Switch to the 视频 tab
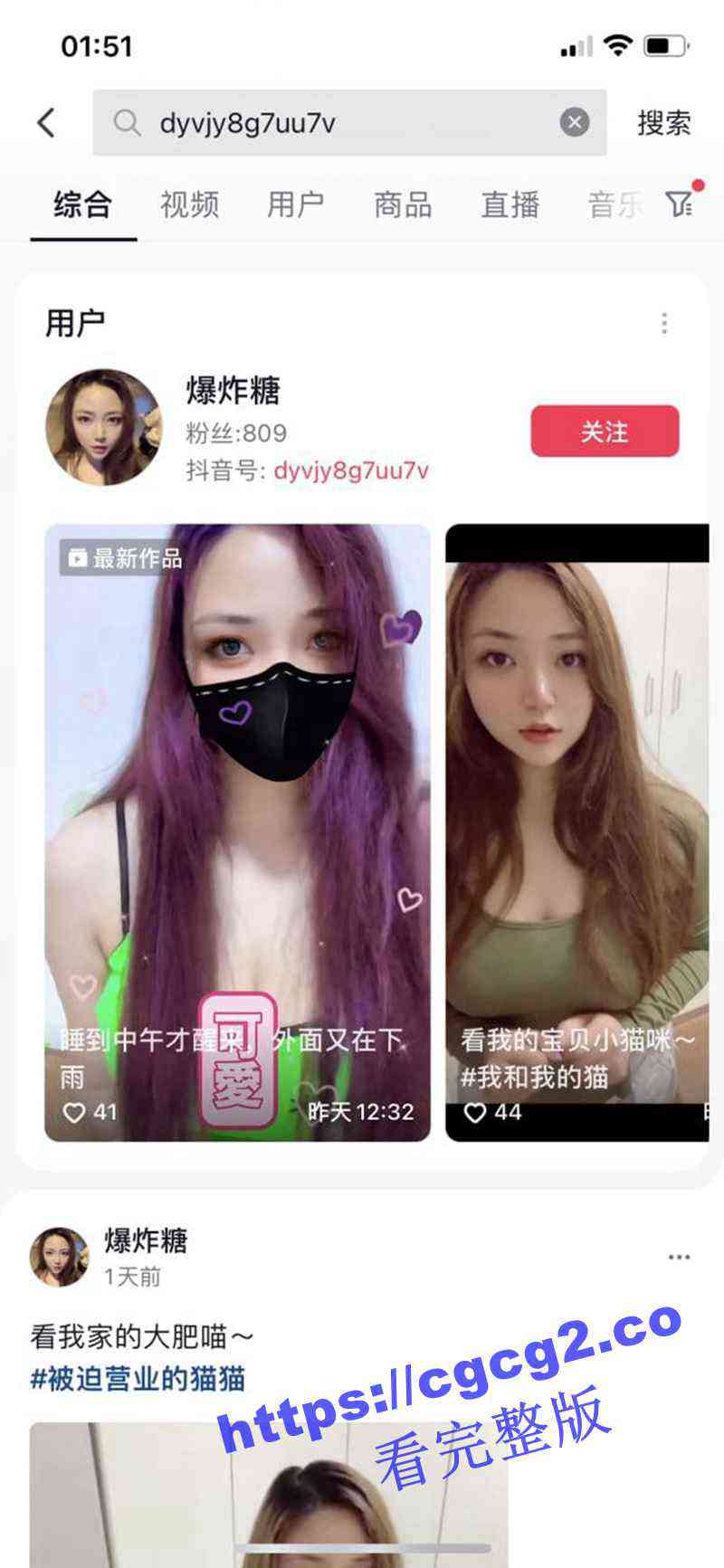This screenshot has width=724, height=1568. 189,205
